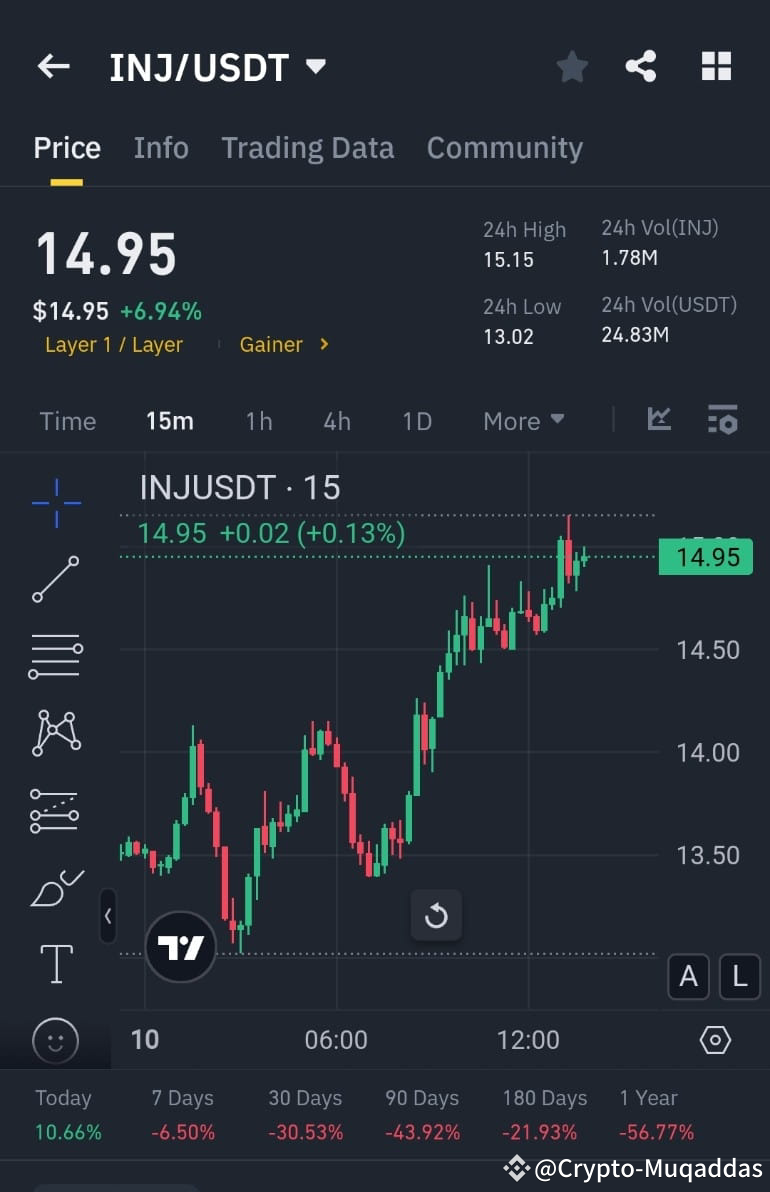770x1192 pixels.
Task: Open the emoji sticker tool
Action: (x=55, y=1042)
